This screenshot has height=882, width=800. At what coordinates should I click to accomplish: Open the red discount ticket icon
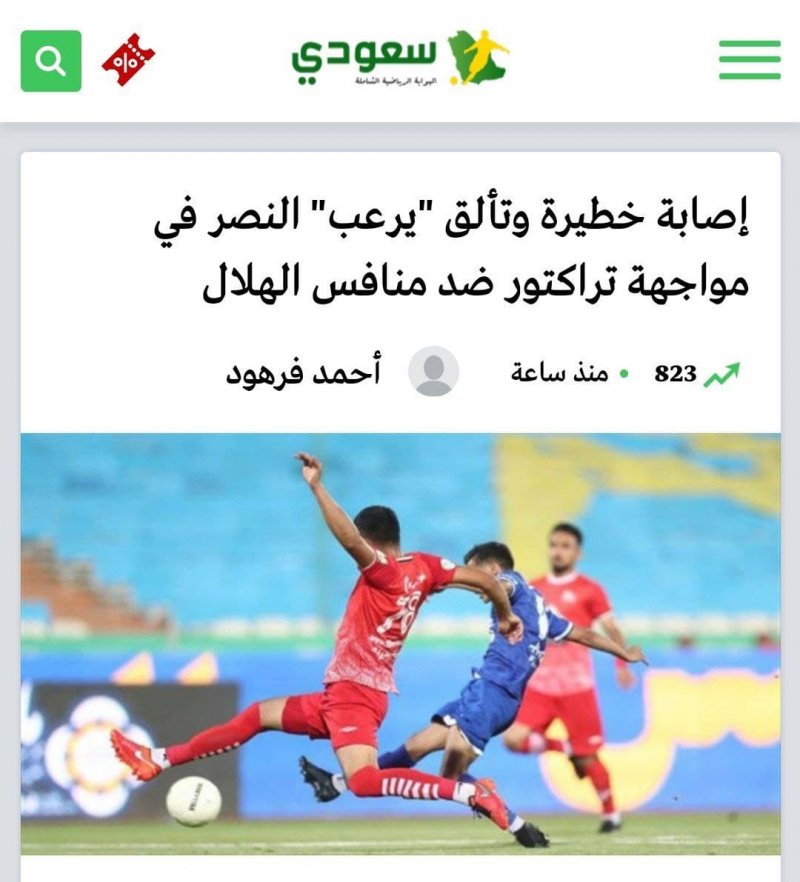pos(128,60)
